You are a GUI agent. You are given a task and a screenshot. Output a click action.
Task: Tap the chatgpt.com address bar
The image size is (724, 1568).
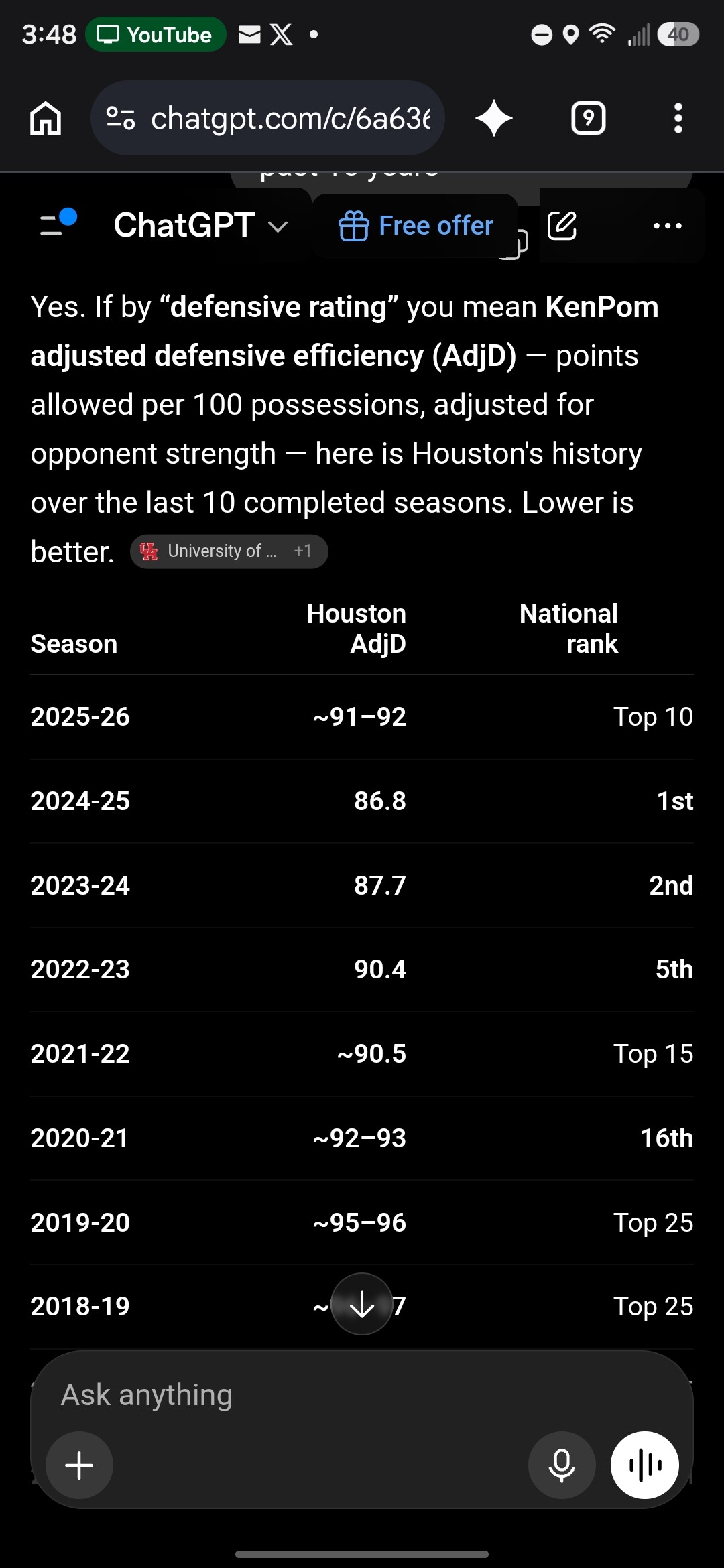[267, 119]
